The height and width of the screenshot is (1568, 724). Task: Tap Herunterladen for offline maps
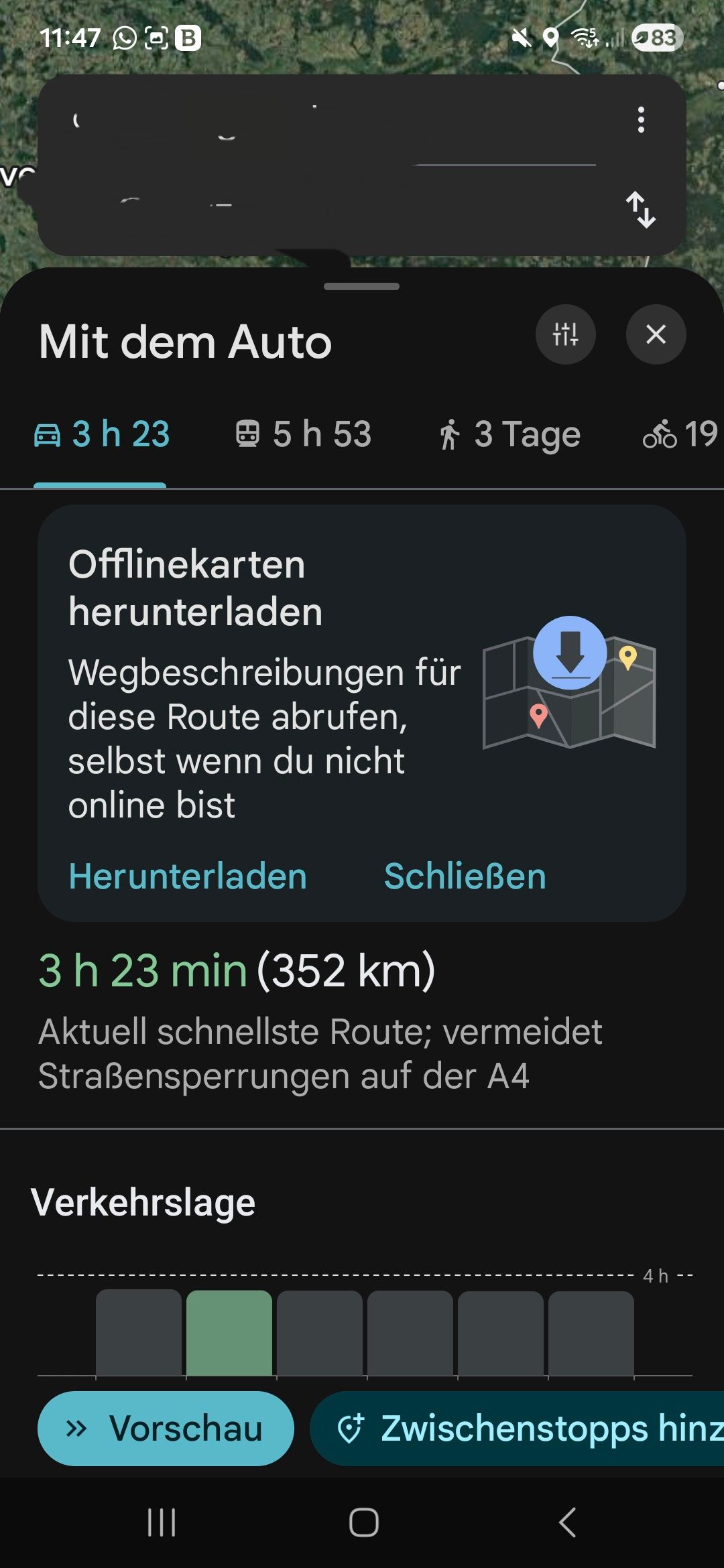click(188, 876)
